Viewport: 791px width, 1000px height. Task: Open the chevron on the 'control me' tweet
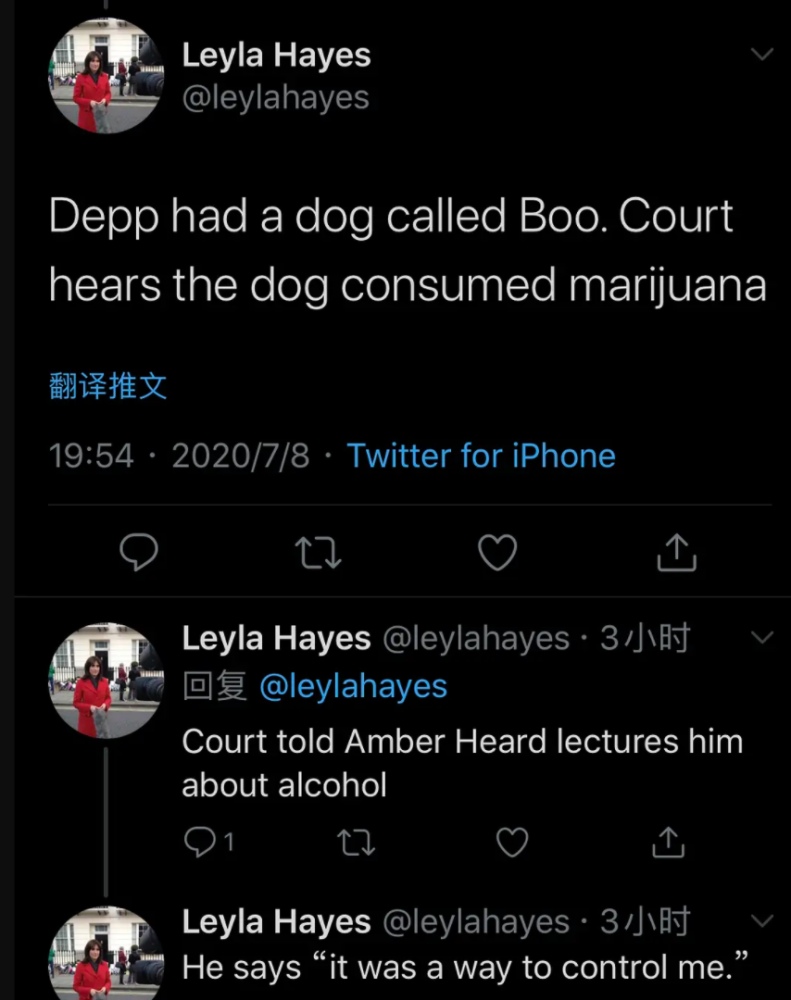coord(764,921)
